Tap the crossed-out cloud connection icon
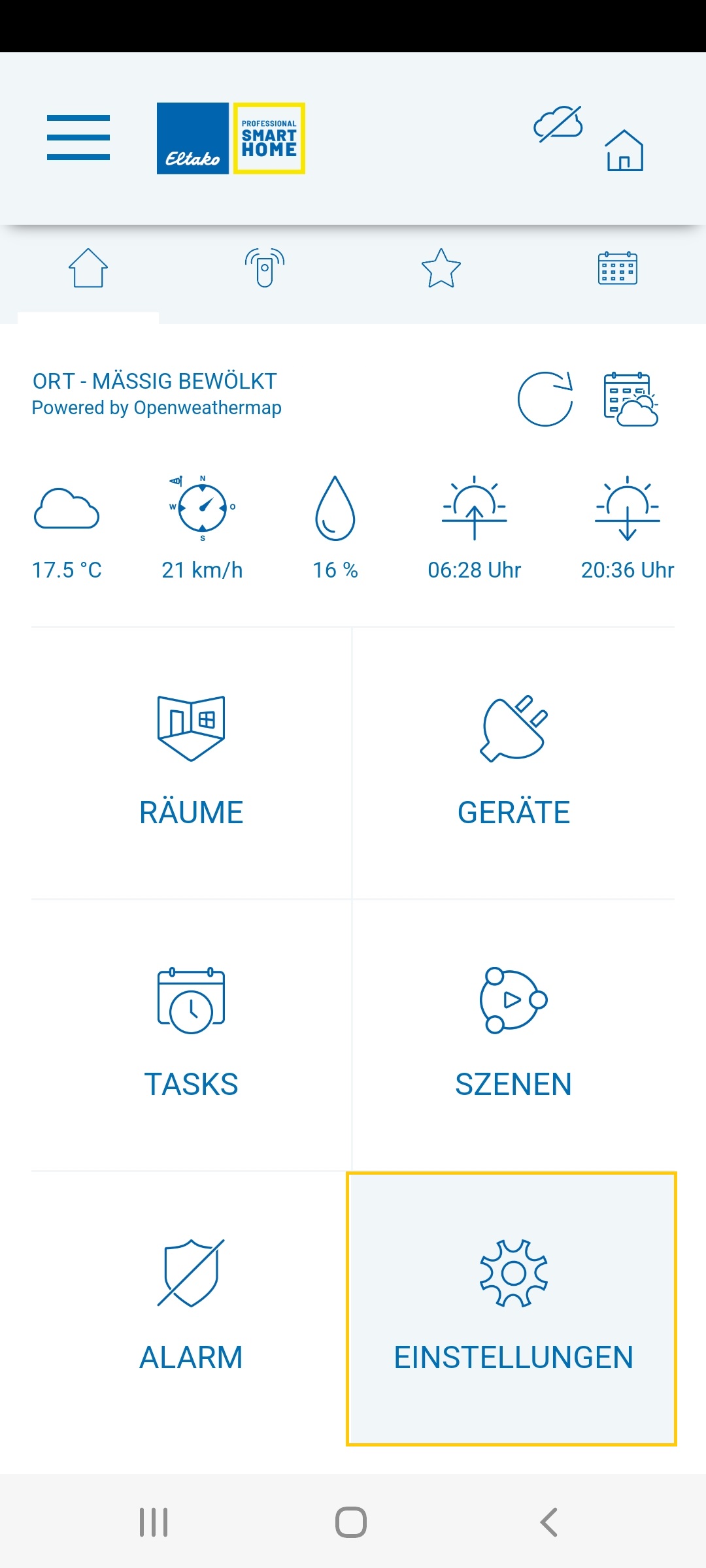This screenshot has width=706, height=1568. [x=558, y=124]
